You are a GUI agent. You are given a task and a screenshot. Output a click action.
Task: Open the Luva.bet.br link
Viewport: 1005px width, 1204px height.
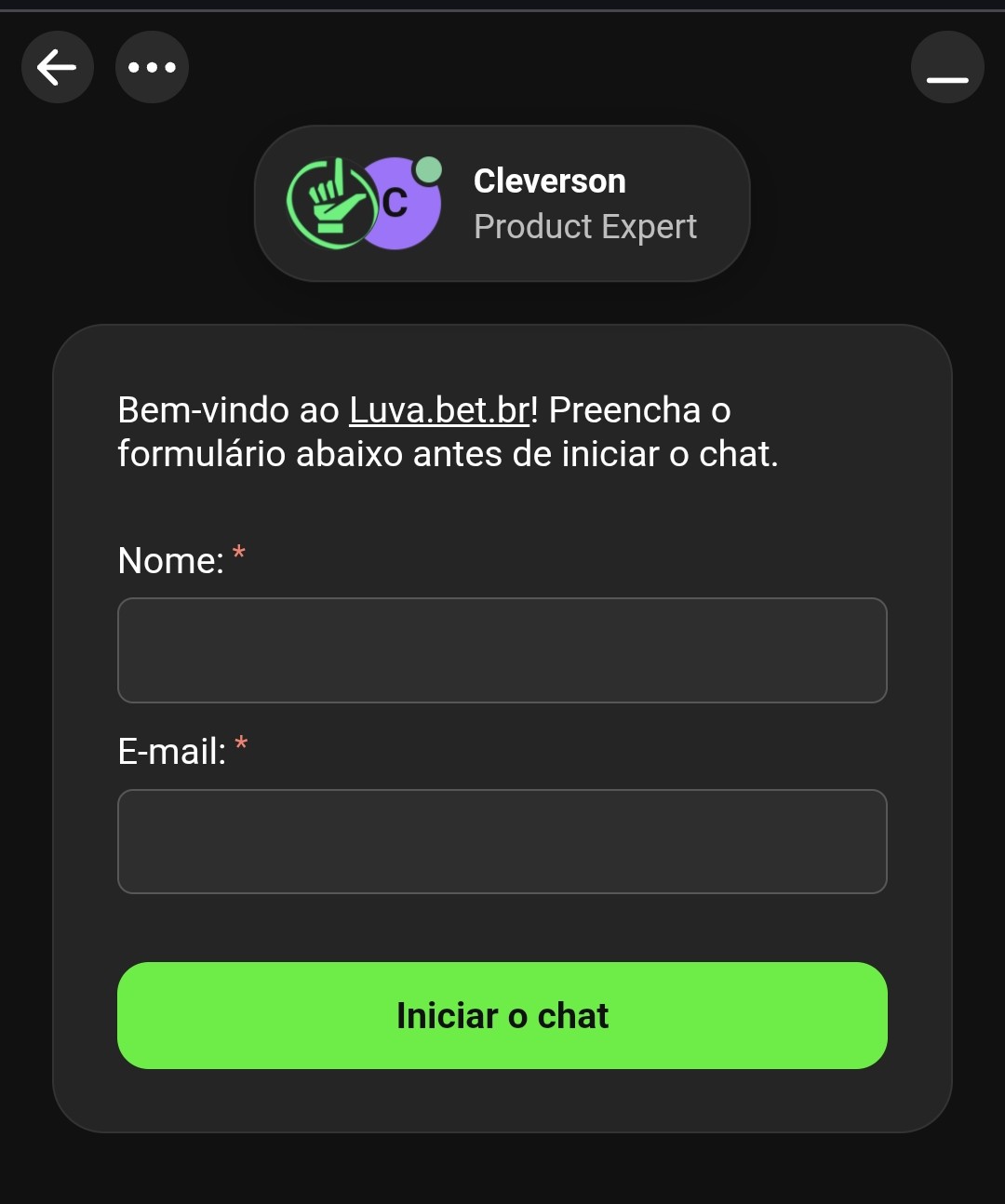(439, 408)
